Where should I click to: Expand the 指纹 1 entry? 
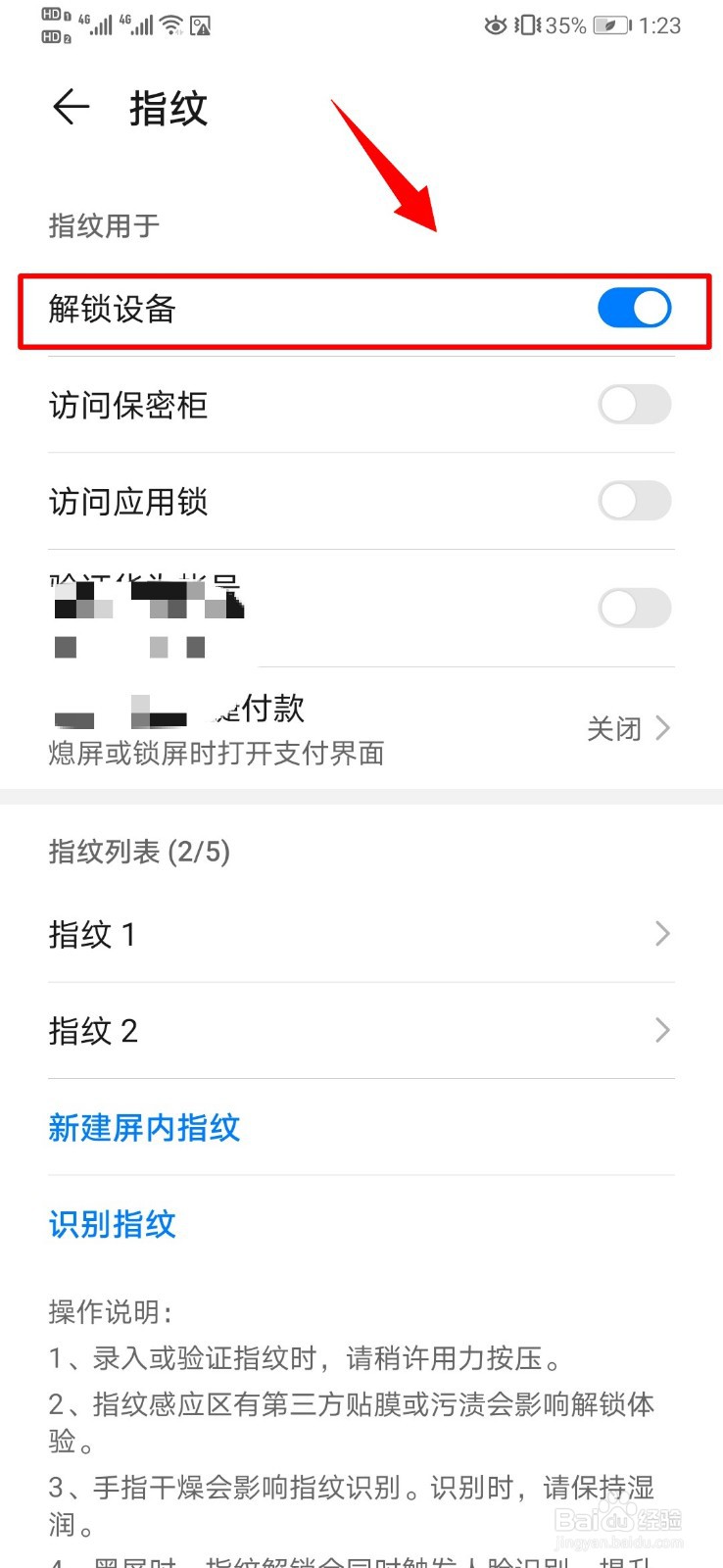pos(661,934)
